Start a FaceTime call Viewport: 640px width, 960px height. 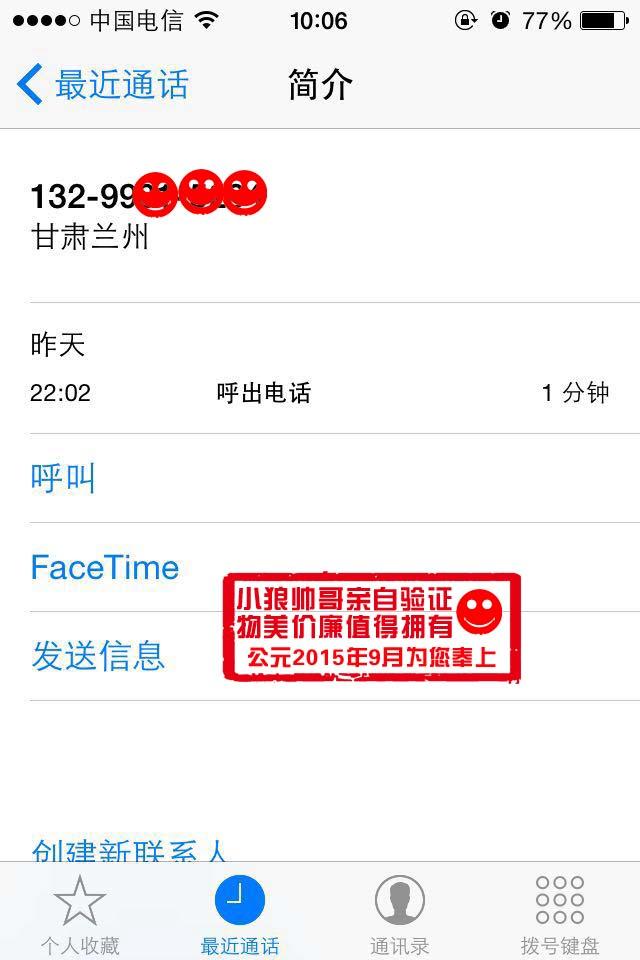pos(105,567)
